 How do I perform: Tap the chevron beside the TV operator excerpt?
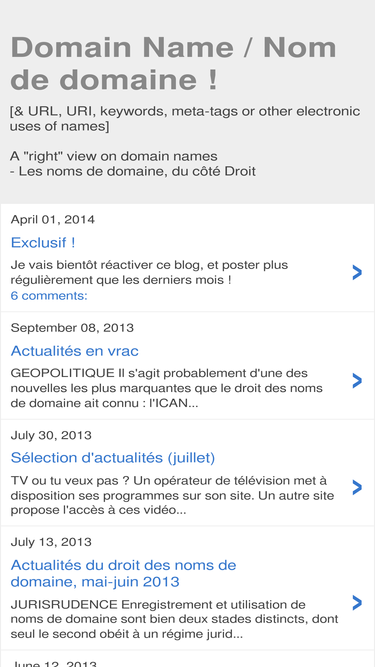tap(357, 487)
